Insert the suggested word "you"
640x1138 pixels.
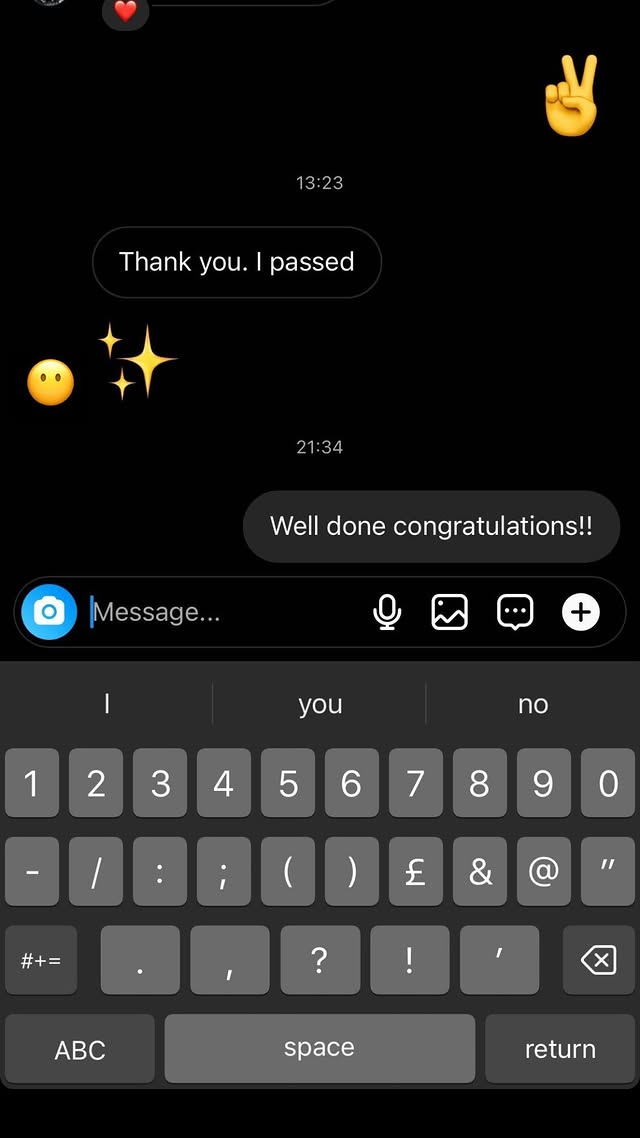[x=320, y=704]
